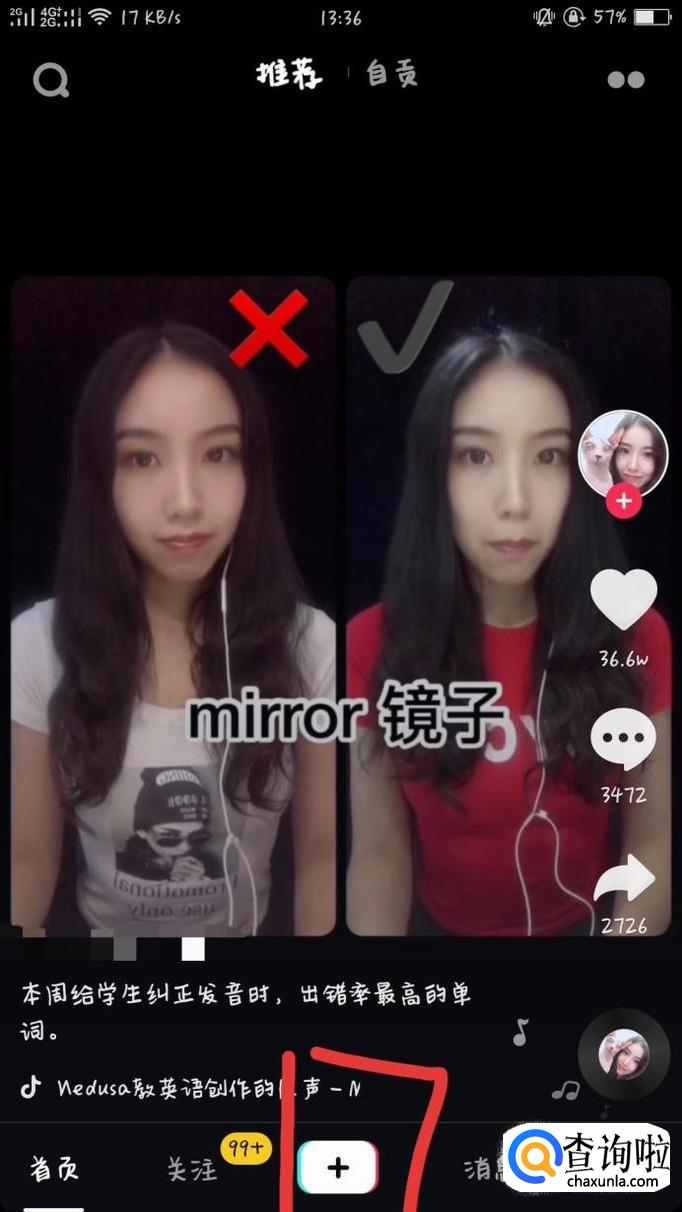Open the spinning music disc
This screenshot has height=1212, width=682.
(623, 1054)
